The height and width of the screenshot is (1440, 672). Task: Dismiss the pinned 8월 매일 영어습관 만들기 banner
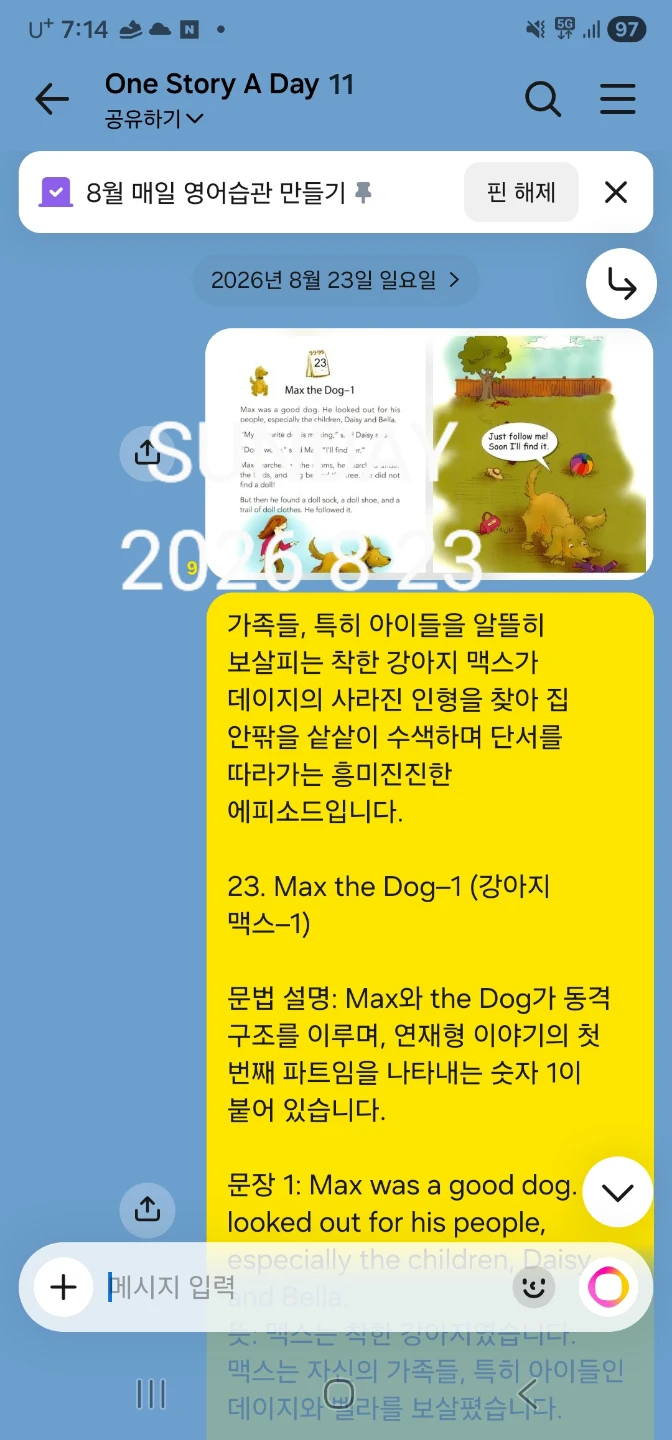point(616,192)
